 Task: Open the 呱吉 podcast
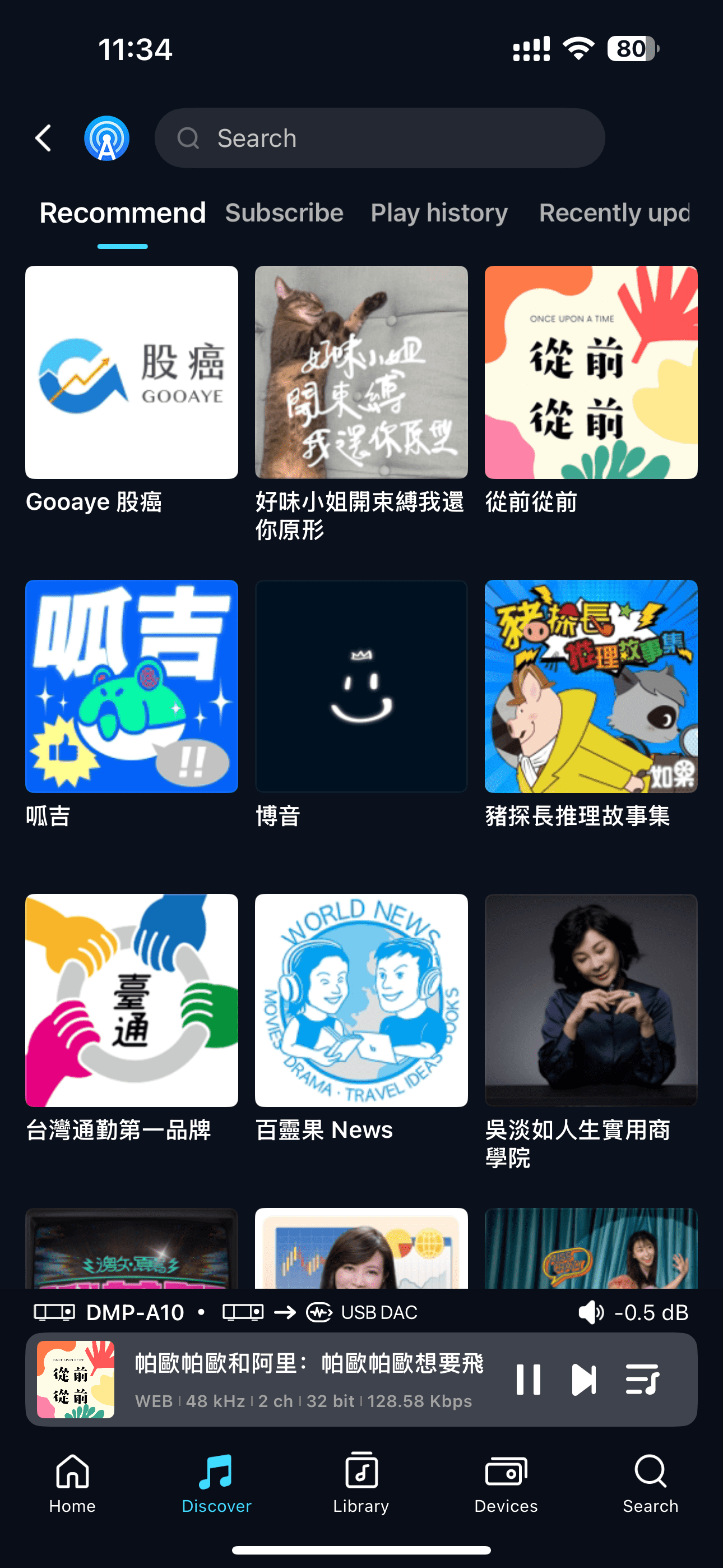click(132, 686)
